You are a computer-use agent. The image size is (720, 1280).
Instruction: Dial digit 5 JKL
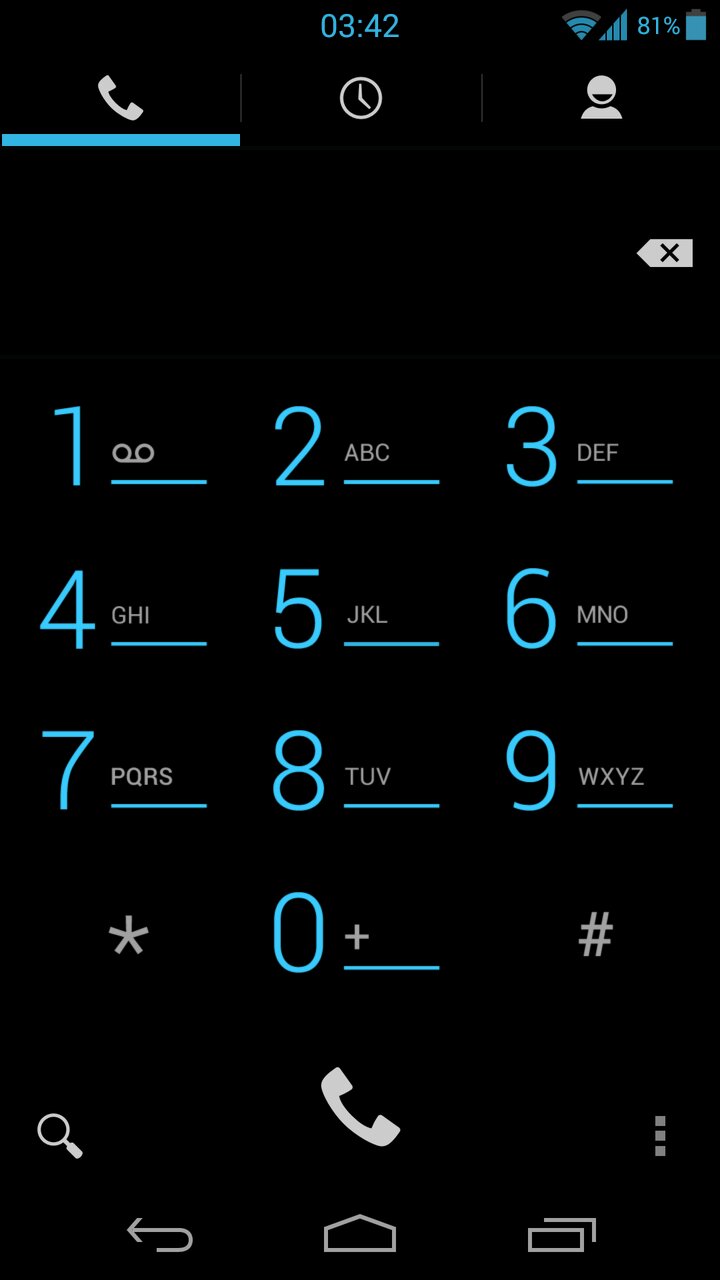coord(358,610)
